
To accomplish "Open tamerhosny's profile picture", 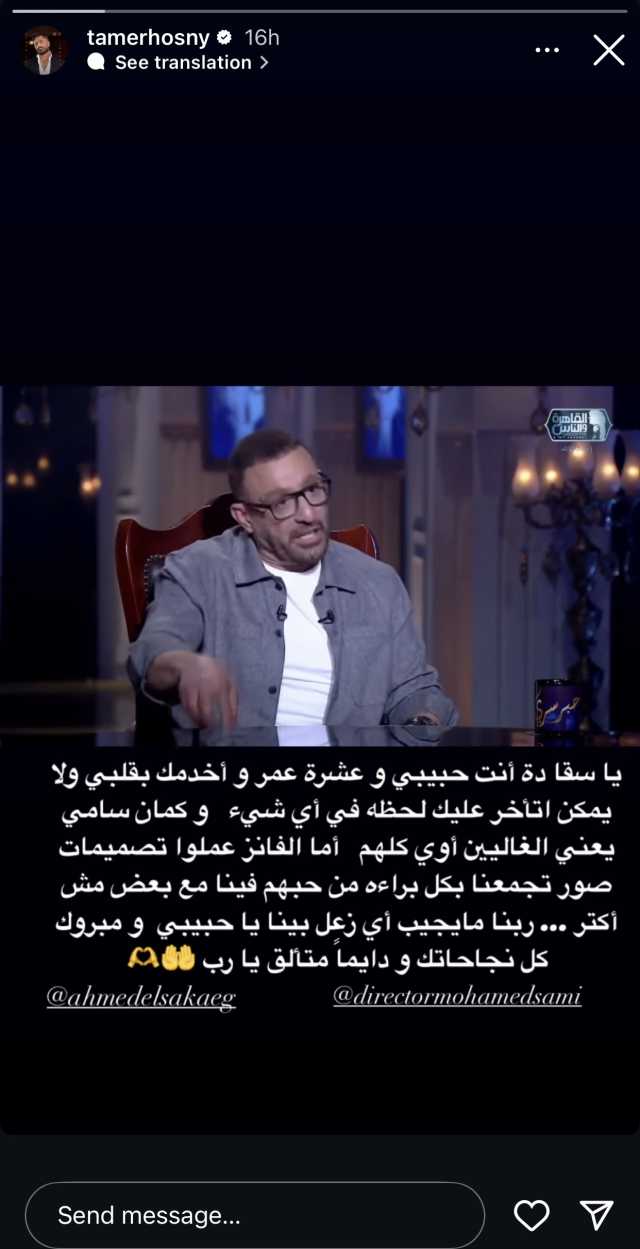I will point(44,49).
